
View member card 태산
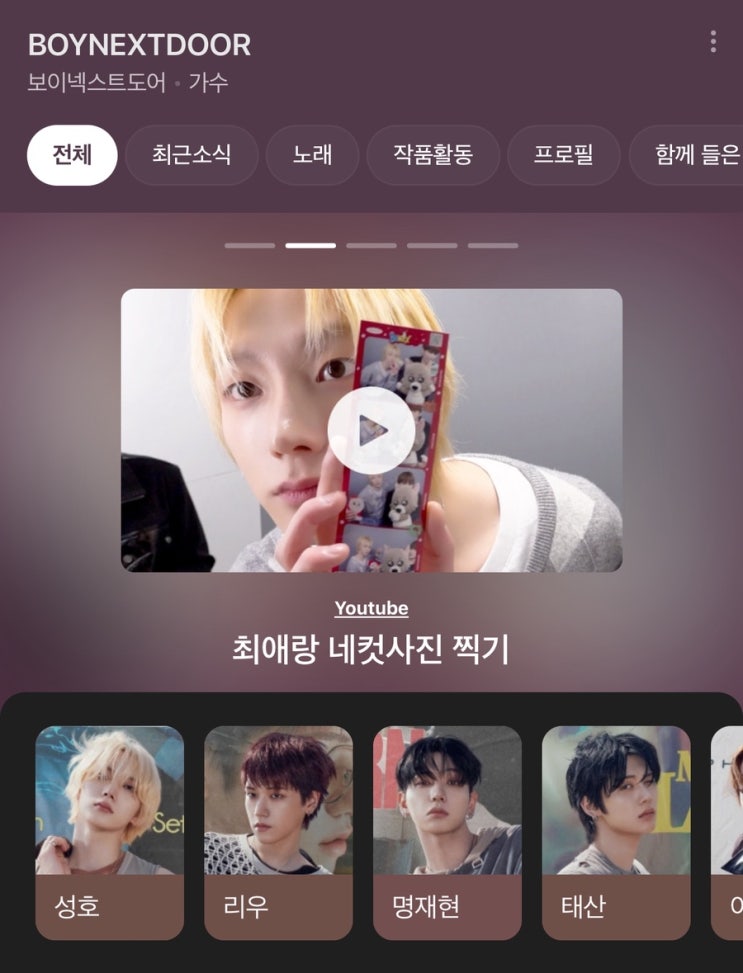(x=616, y=832)
